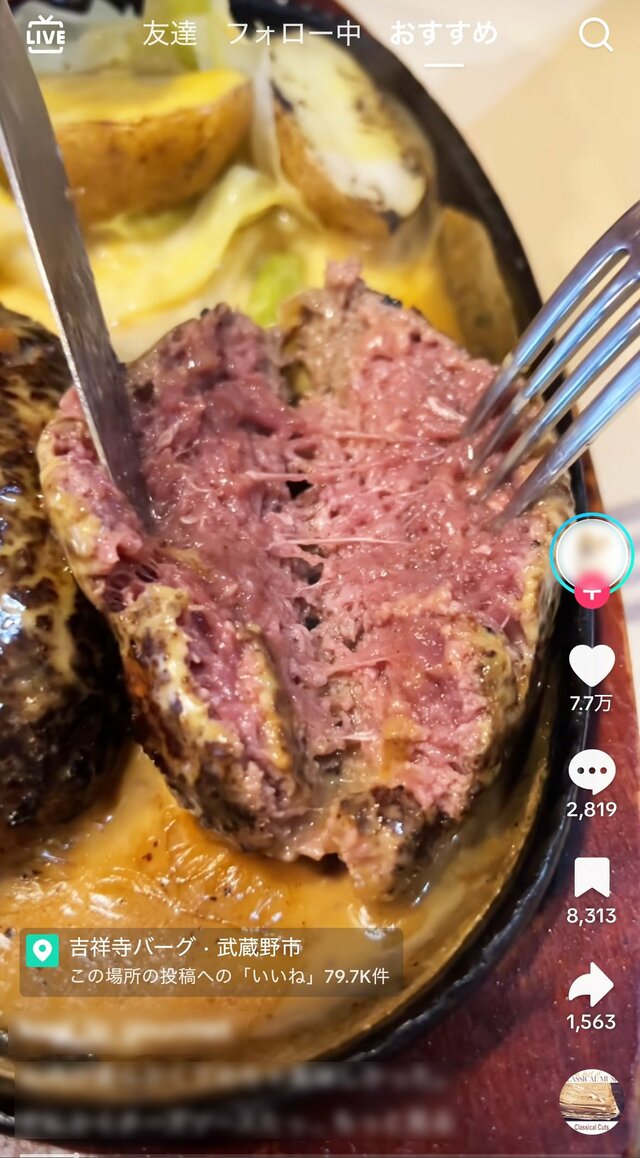Open the creator's profile avatar
The height and width of the screenshot is (1158, 640).
click(591, 554)
